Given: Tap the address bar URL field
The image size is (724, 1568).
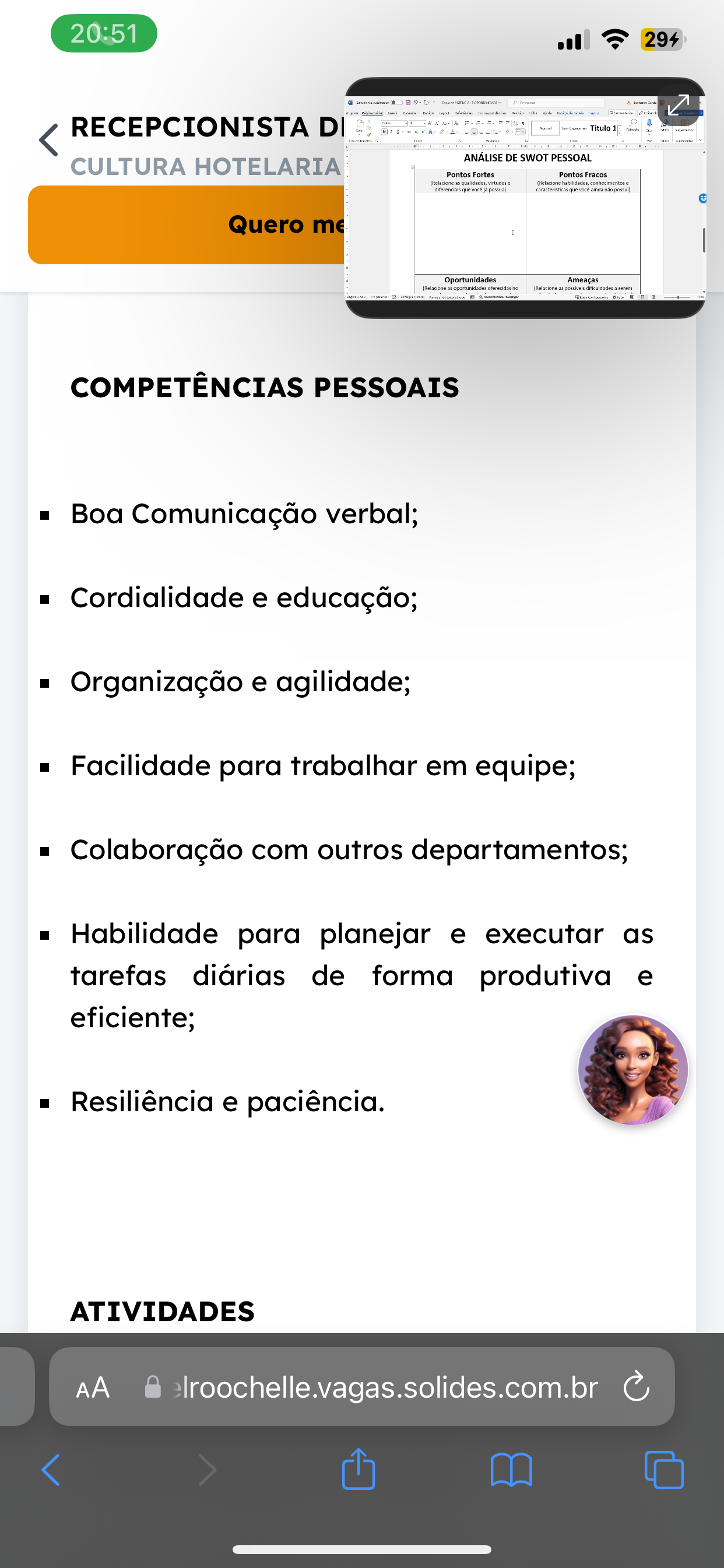Looking at the screenshot, I should coord(385,1388).
